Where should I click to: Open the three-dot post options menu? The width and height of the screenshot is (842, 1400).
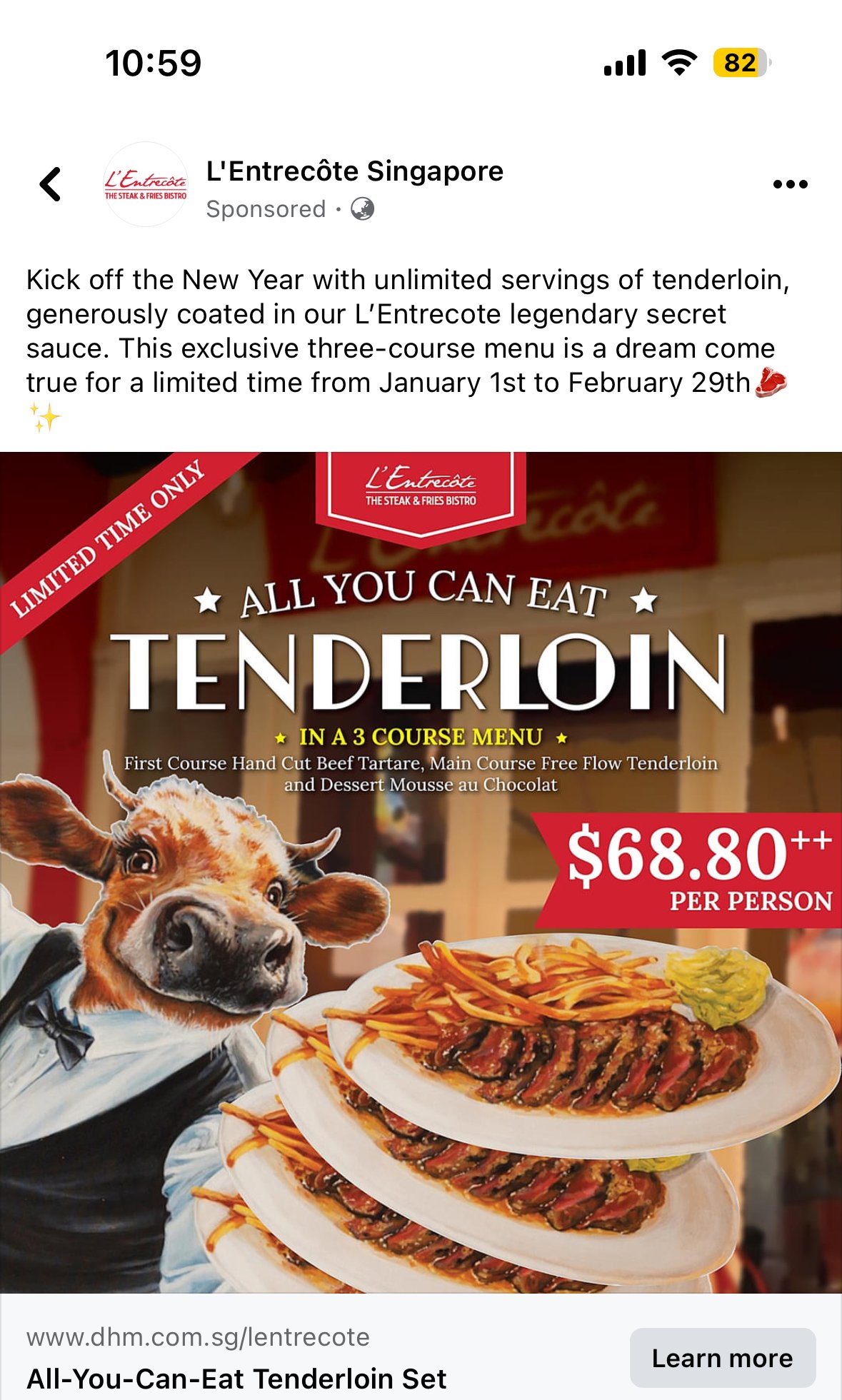coord(790,184)
